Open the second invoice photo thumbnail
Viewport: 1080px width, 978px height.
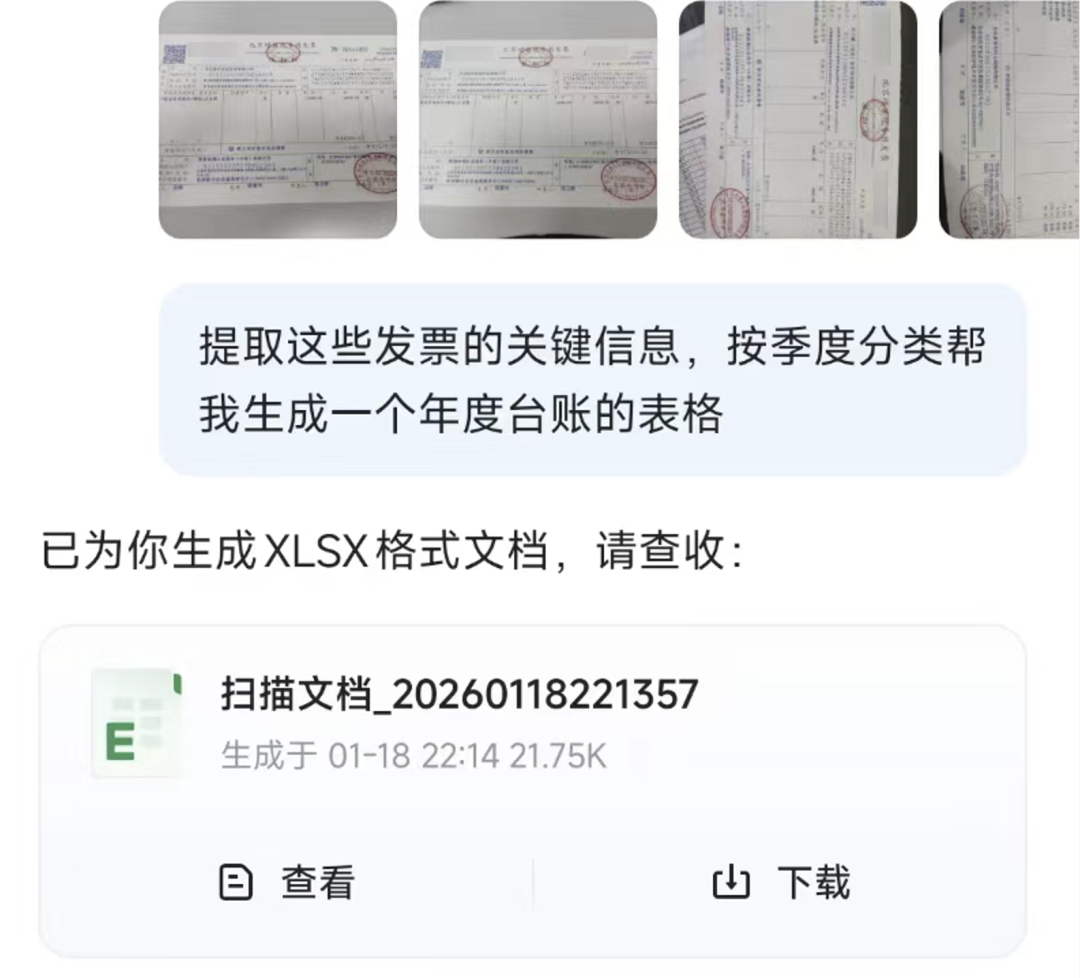[x=538, y=120]
